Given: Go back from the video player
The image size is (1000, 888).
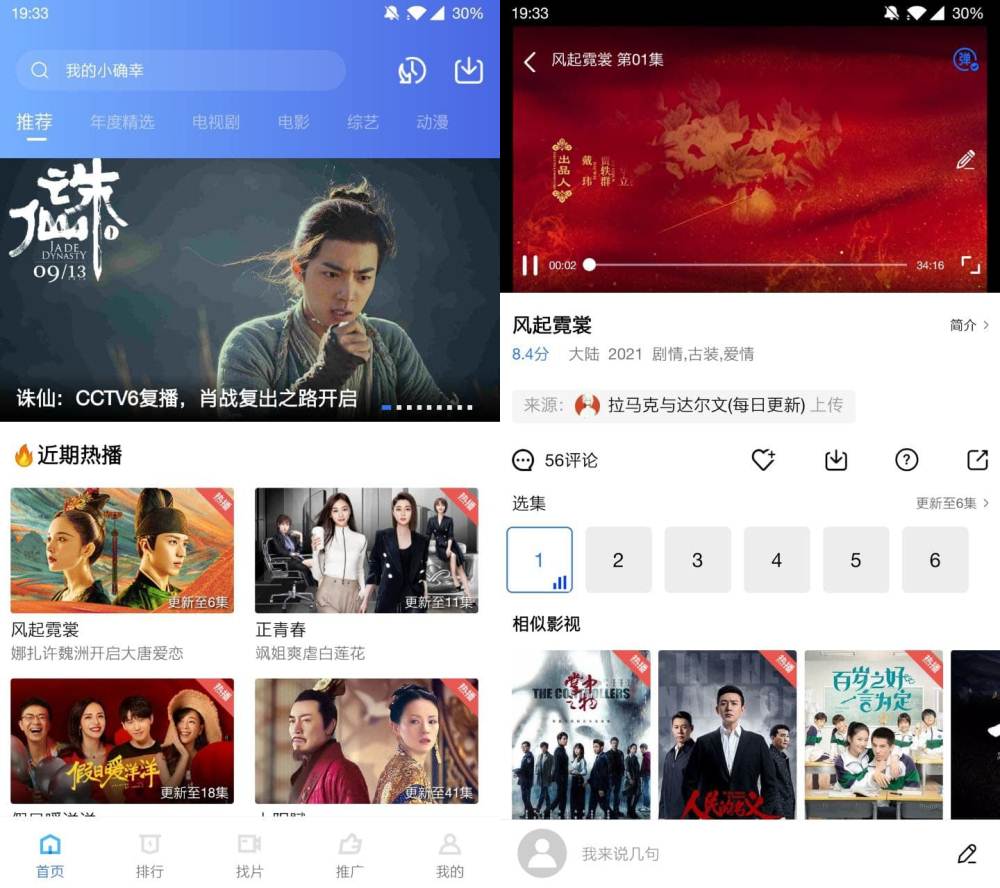Looking at the screenshot, I should point(530,62).
